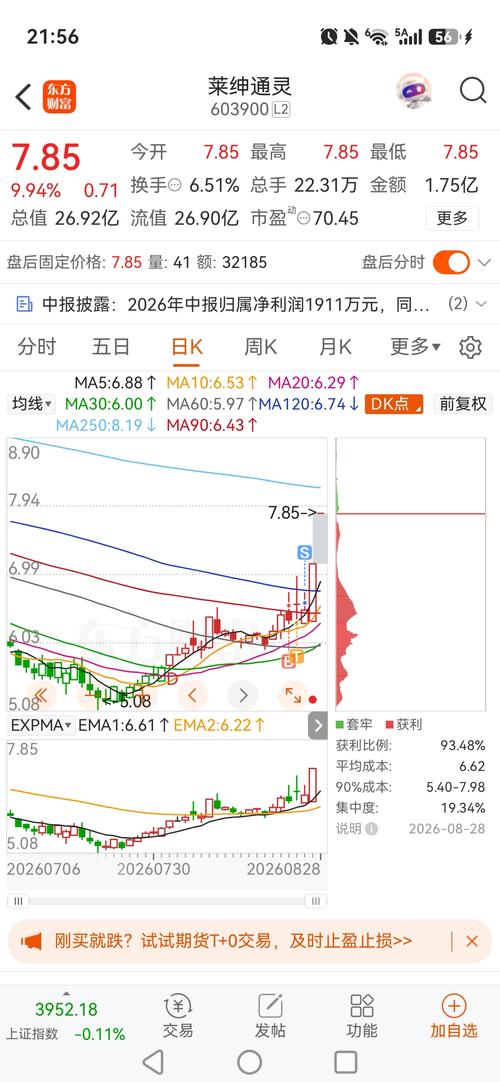This screenshot has width=500, height=1082.
Task: Open the 中报披露 announcement row
Action: click(x=250, y=304)
